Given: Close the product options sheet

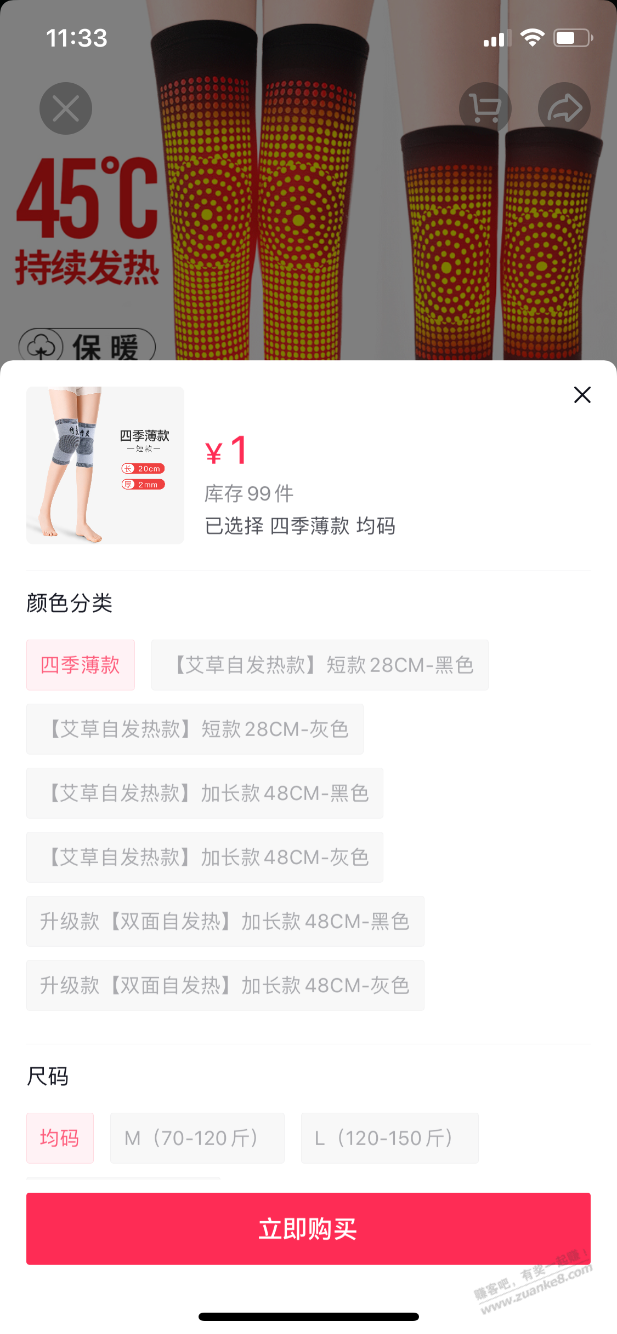Looking at the screenshot, I should point(582,395).
